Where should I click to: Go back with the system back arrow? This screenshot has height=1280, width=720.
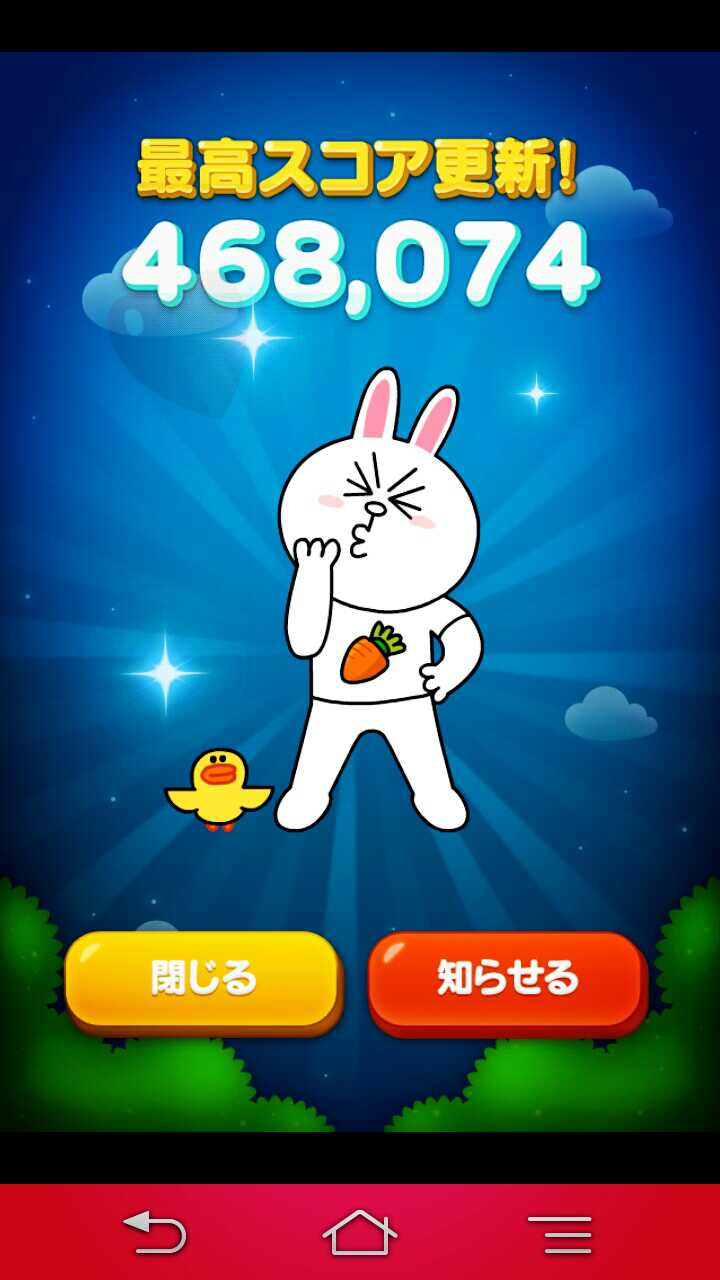tap(155, 1232)
